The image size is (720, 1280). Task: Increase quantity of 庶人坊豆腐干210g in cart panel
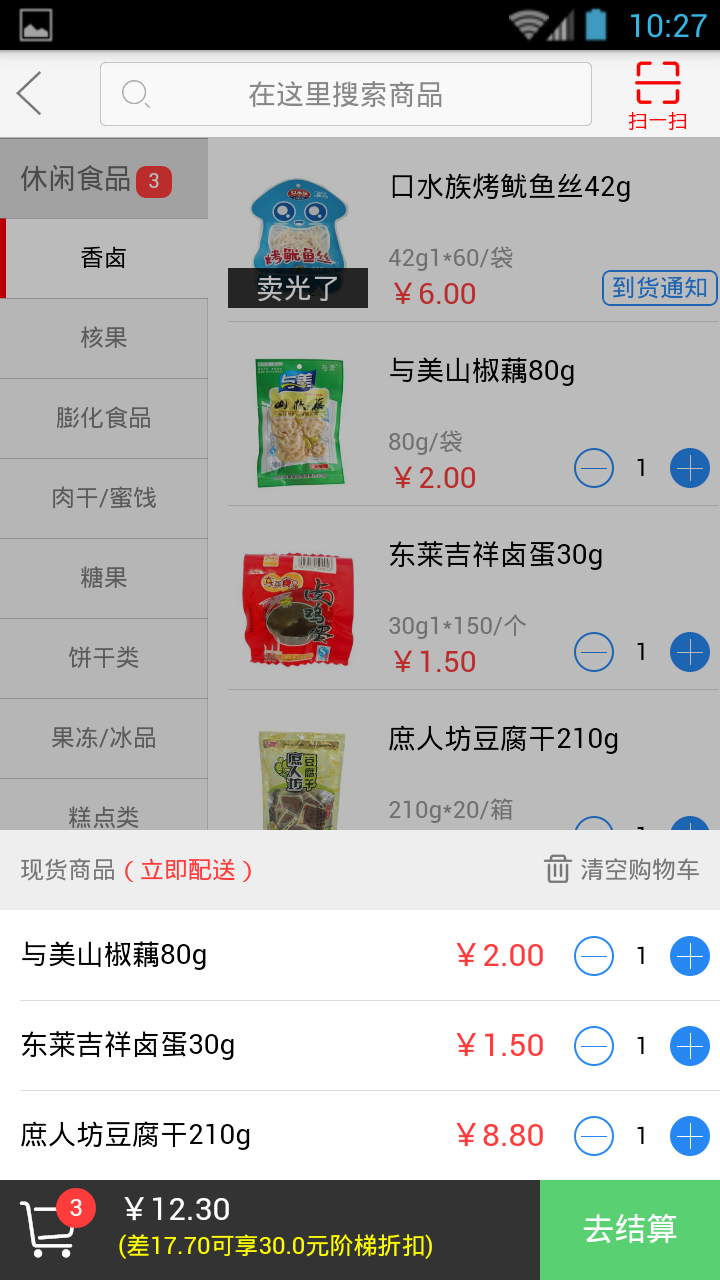(688, 1136)
